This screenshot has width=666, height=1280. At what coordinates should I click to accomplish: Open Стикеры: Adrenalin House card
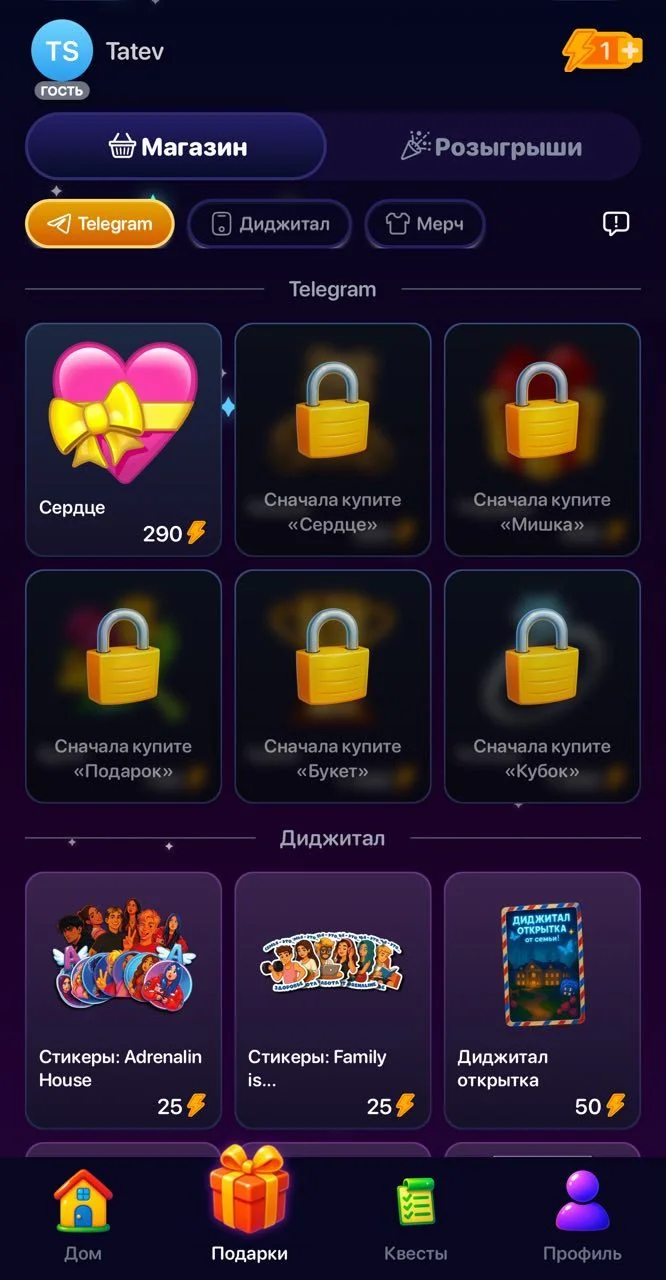click(123, 1000)
